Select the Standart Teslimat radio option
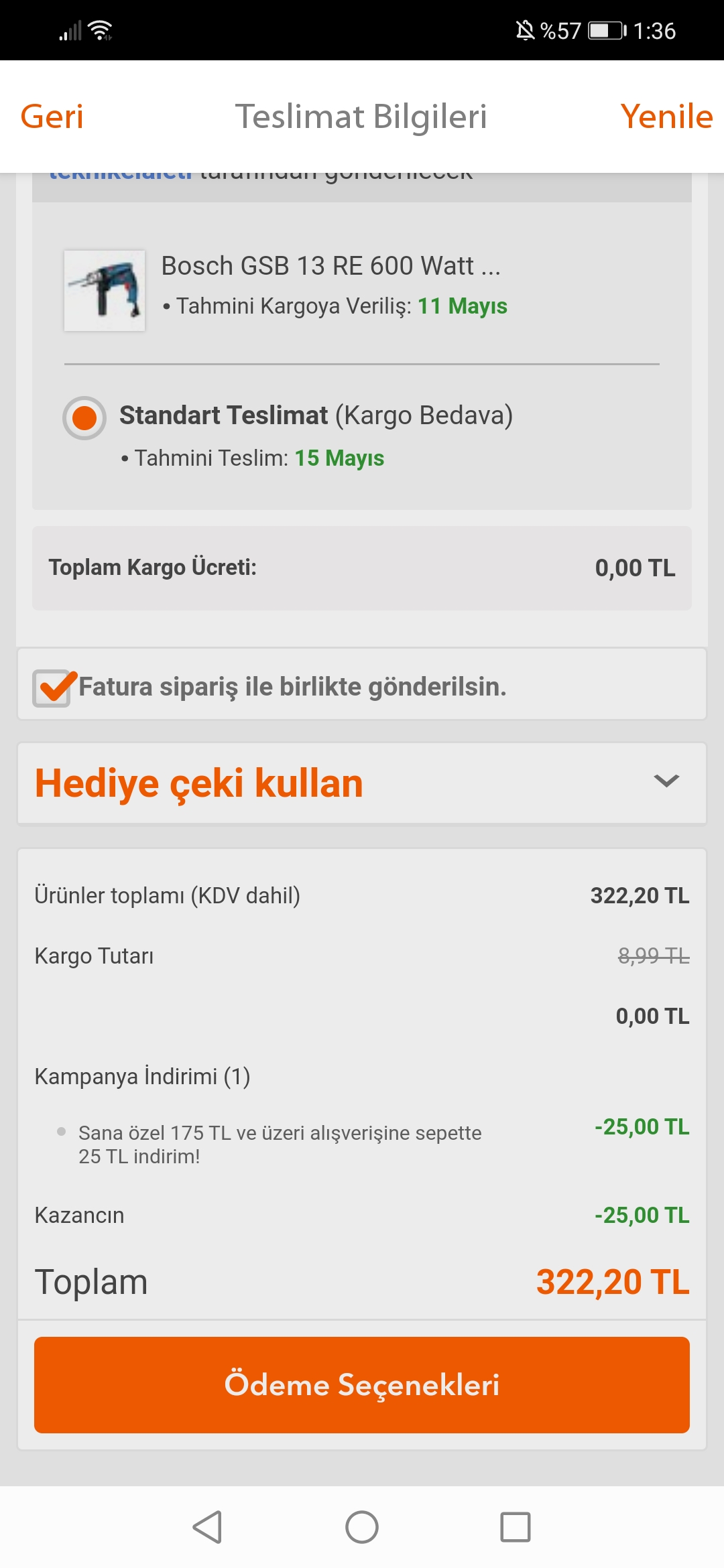The image size is (724, 1568). tap(84, 418)
